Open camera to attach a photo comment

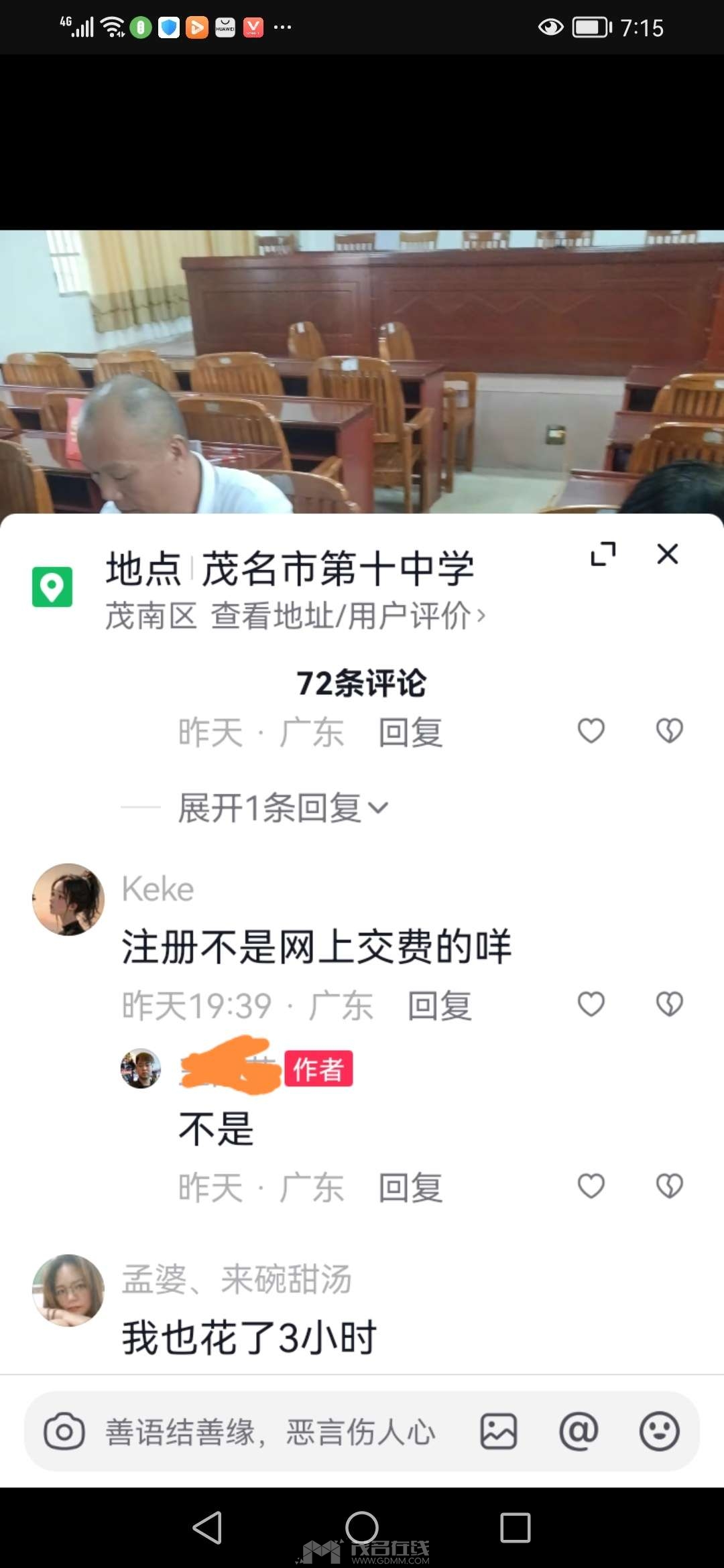pyautogui.click(x=64, y=1432)
